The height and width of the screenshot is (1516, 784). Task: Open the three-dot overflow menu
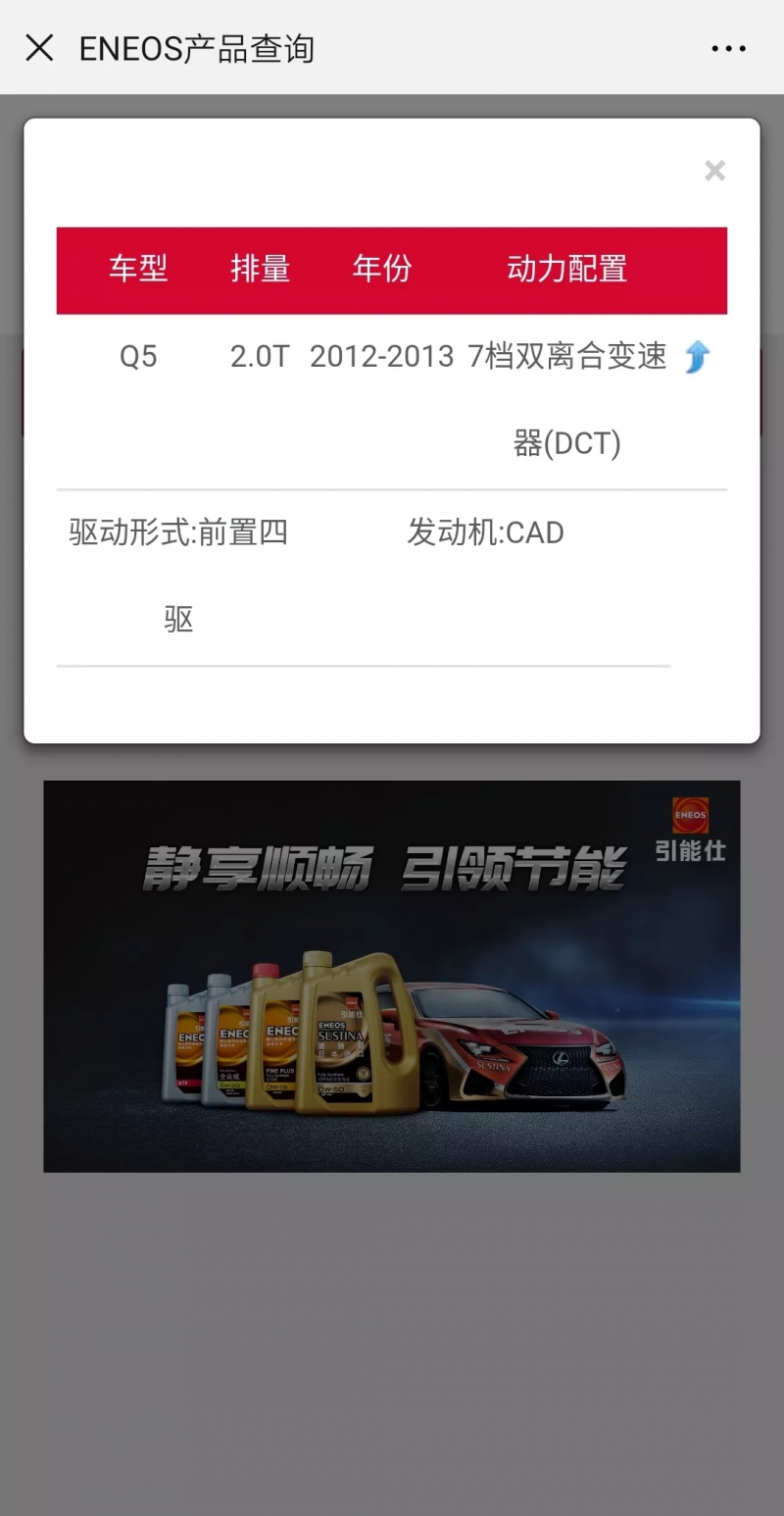click(x=728, y=48)
